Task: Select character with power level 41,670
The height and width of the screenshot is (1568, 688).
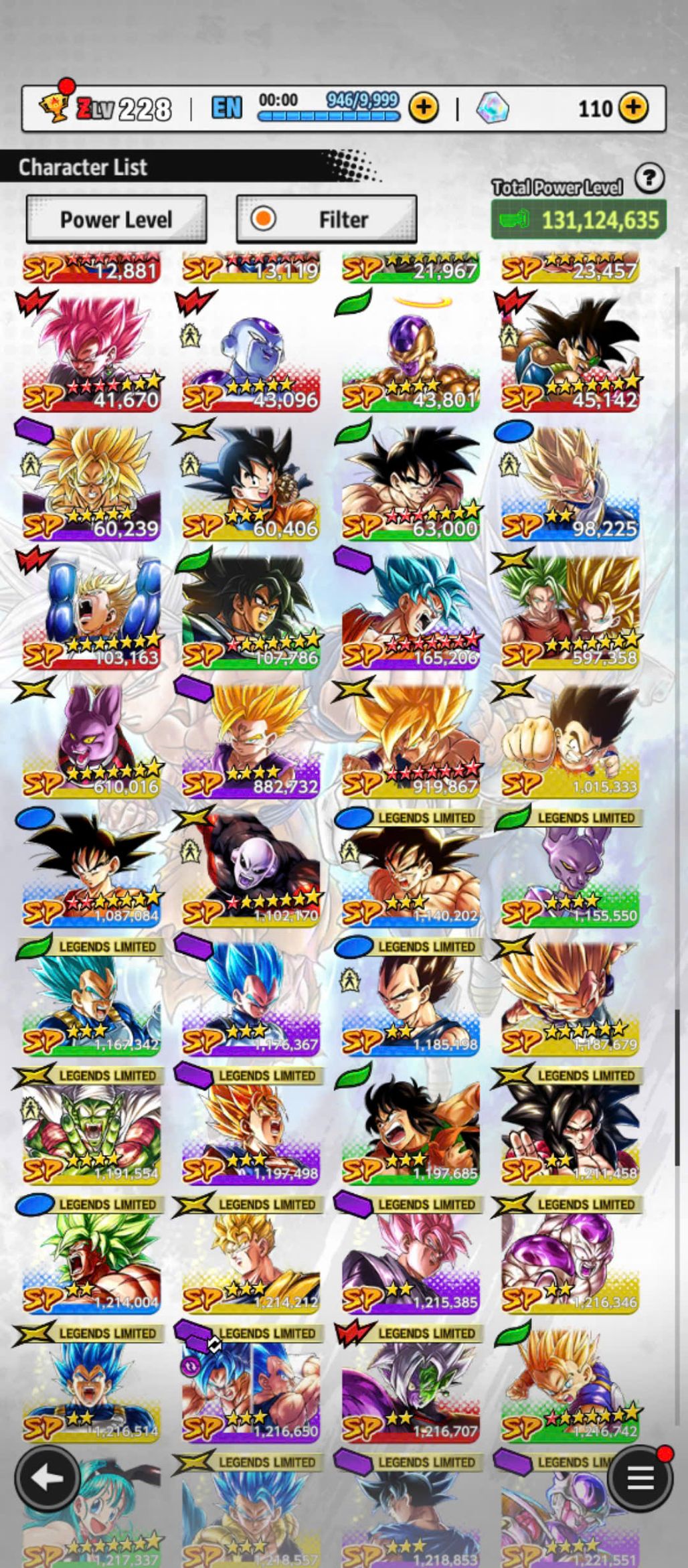Action: (x=92, y=351)
